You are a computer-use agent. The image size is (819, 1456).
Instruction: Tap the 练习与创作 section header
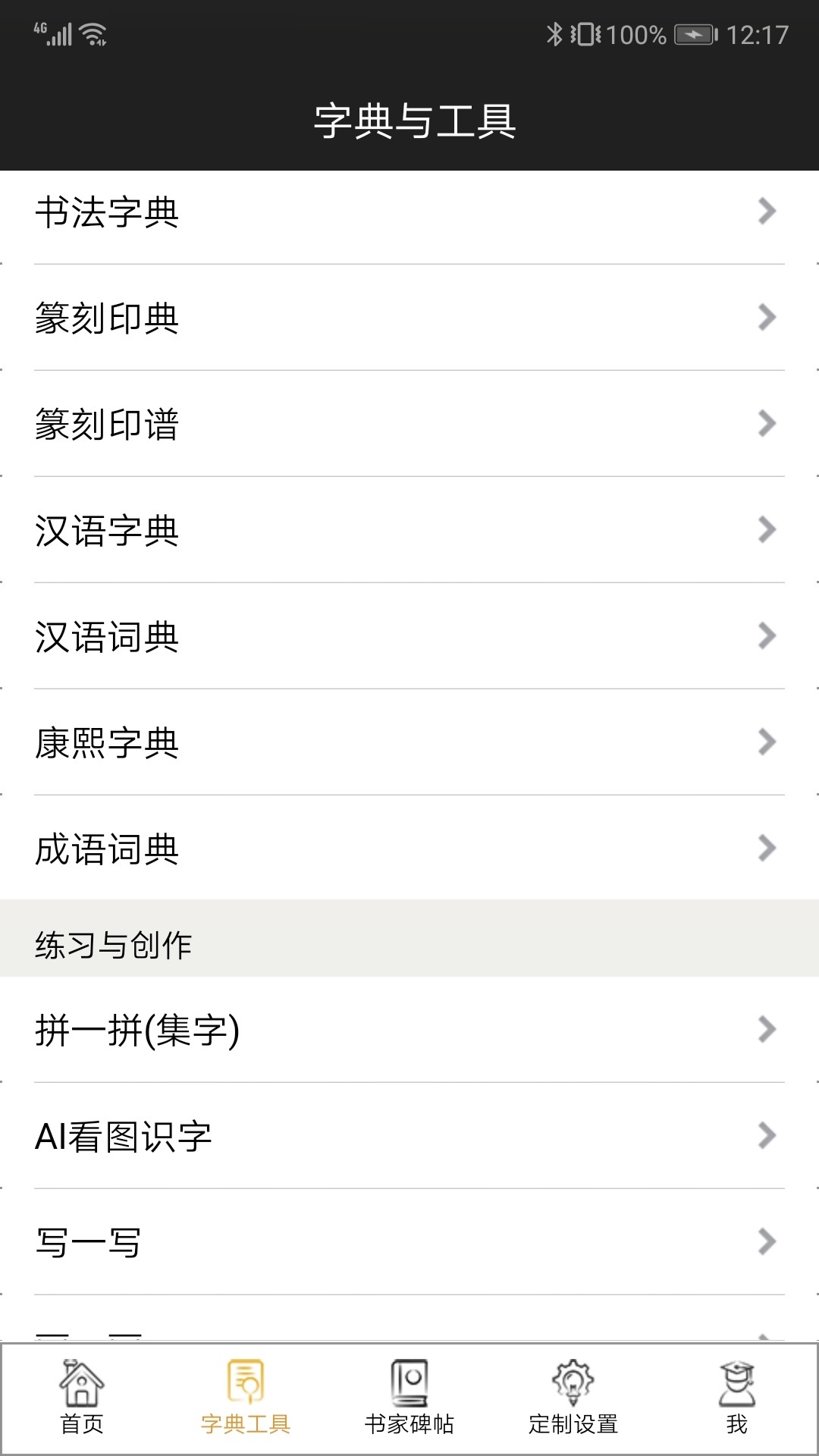[x=114, y=944]
